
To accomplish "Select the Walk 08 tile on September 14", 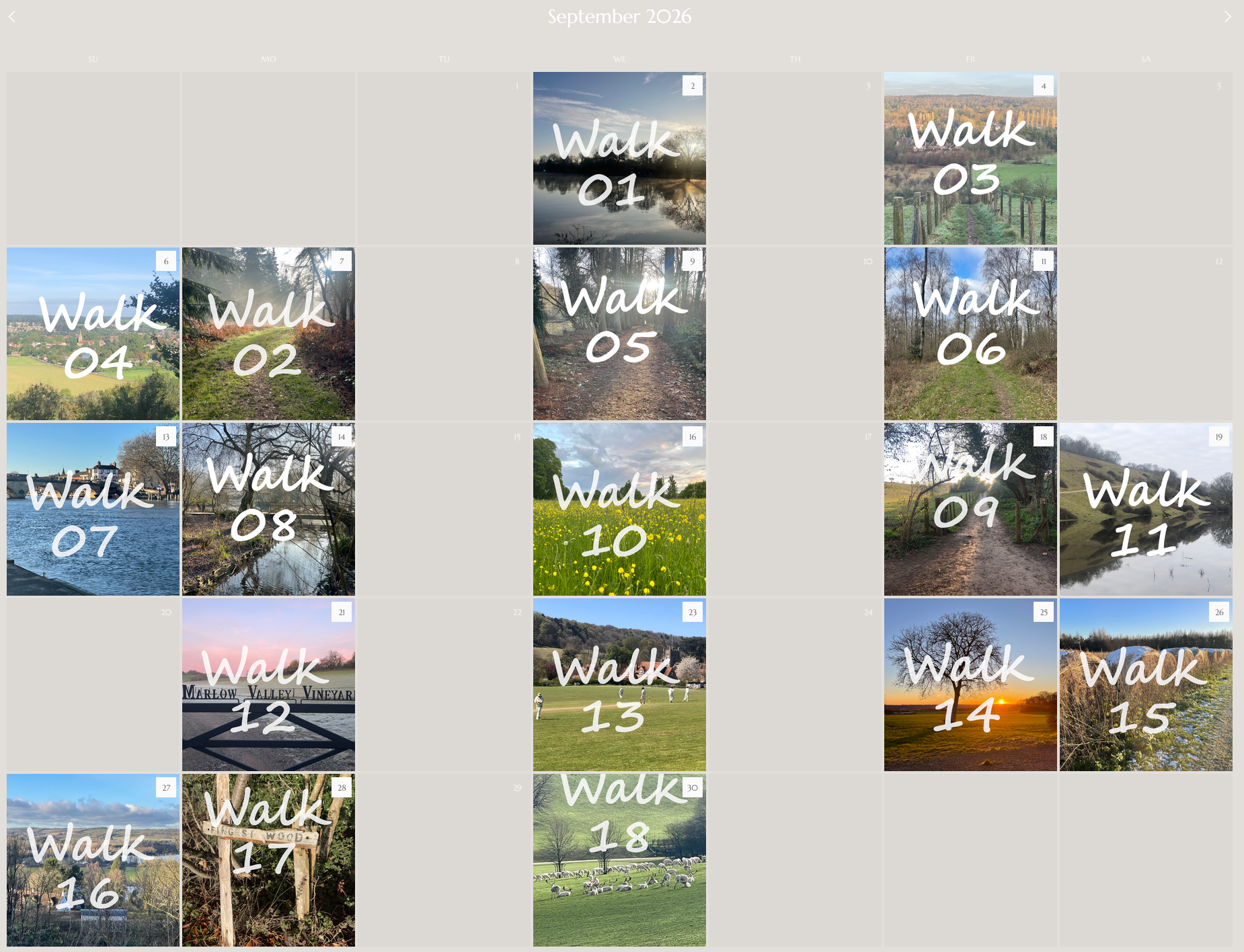I will pos(268,509).
